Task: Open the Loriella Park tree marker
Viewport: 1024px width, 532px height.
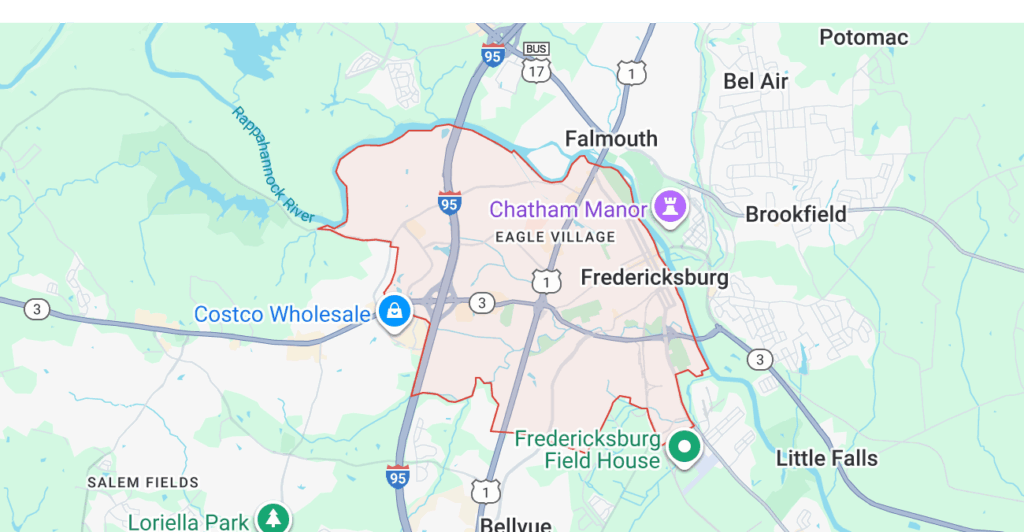Action: [272, 518]
